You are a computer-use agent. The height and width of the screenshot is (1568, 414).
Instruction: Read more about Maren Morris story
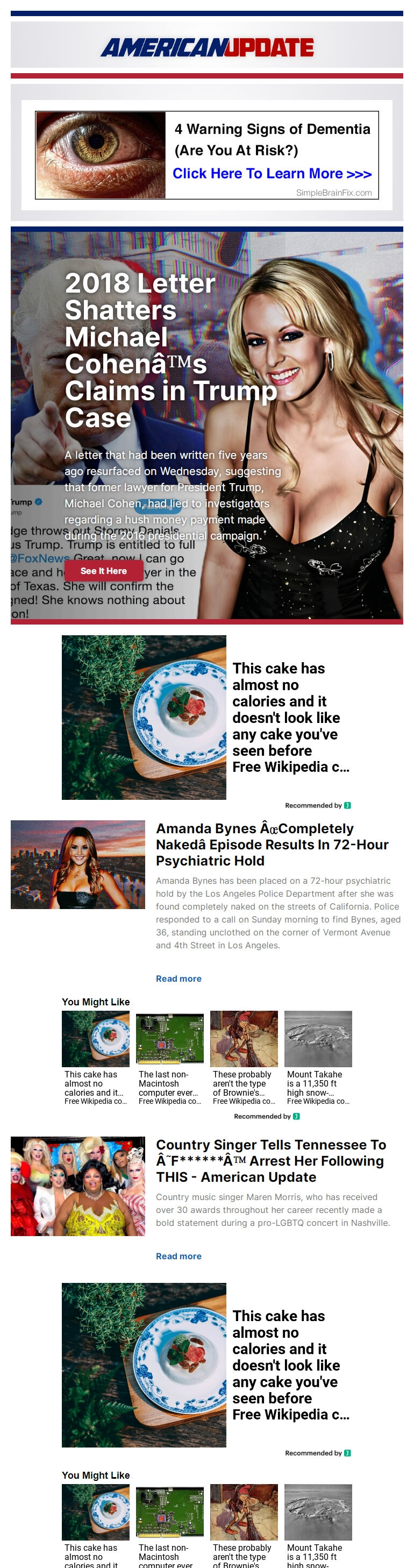coord(179,1257)
